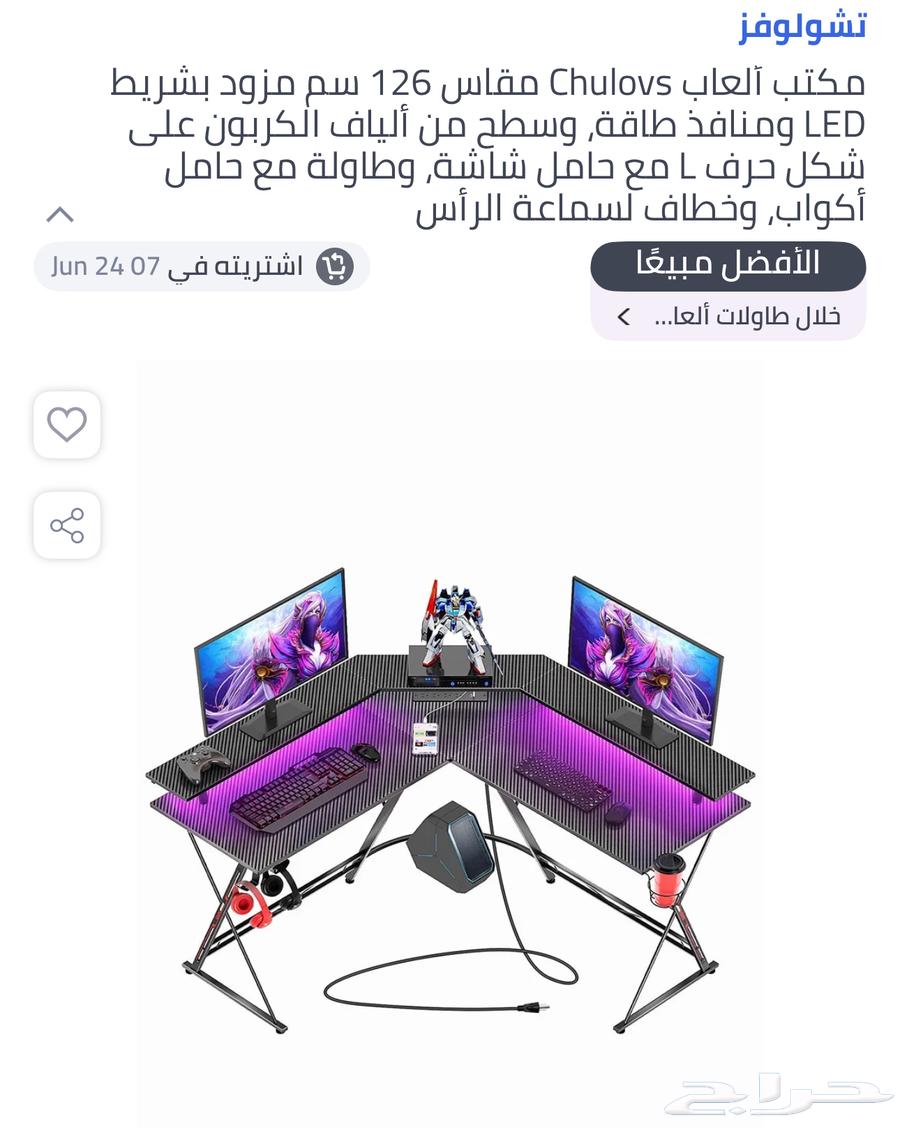The height and width of the screenshot is (1128, 900).
Task: Open the تشولوفز brand store link
Action: click(x=802, y=26)
